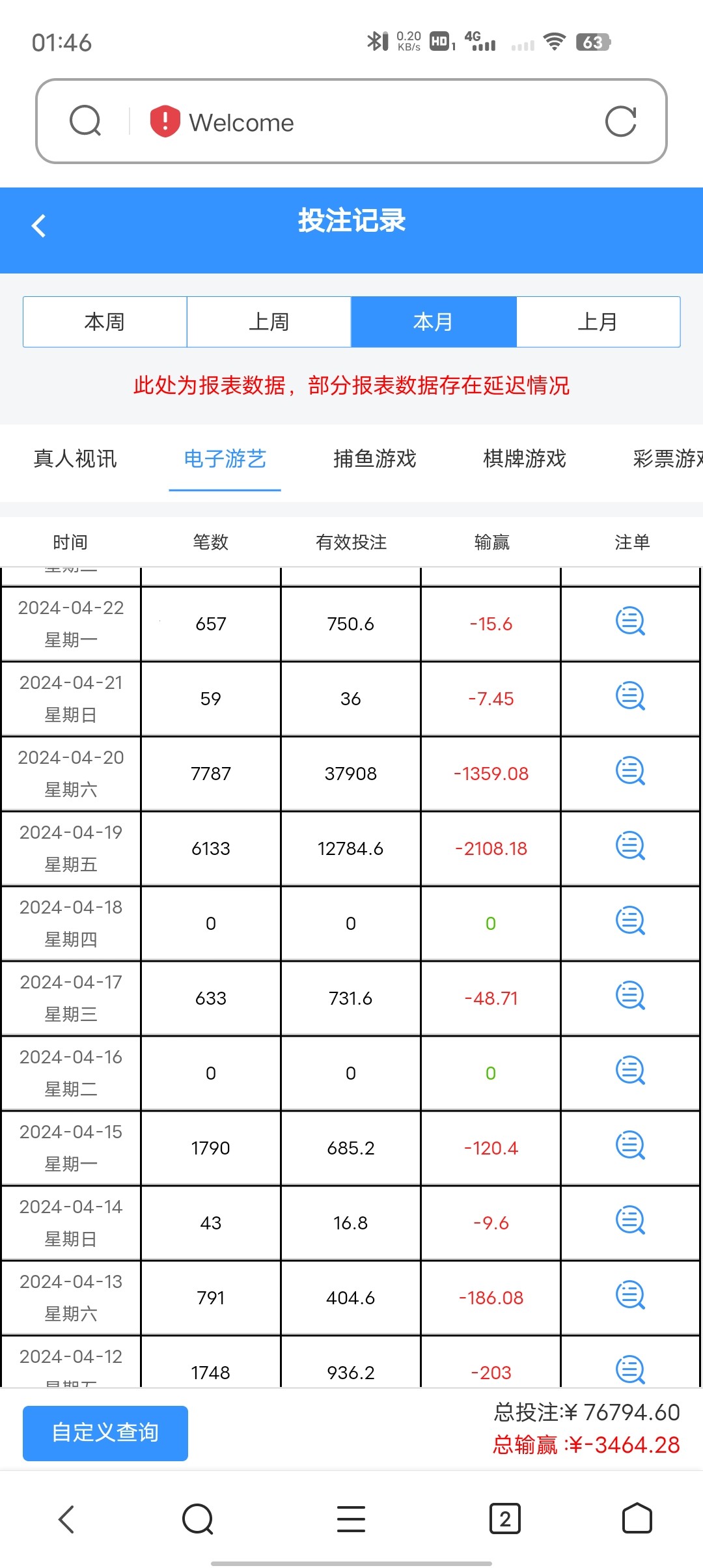This screenshot has width=703, height=1568.
Task: Select the 本周 period tab
Action: point(105,322)
